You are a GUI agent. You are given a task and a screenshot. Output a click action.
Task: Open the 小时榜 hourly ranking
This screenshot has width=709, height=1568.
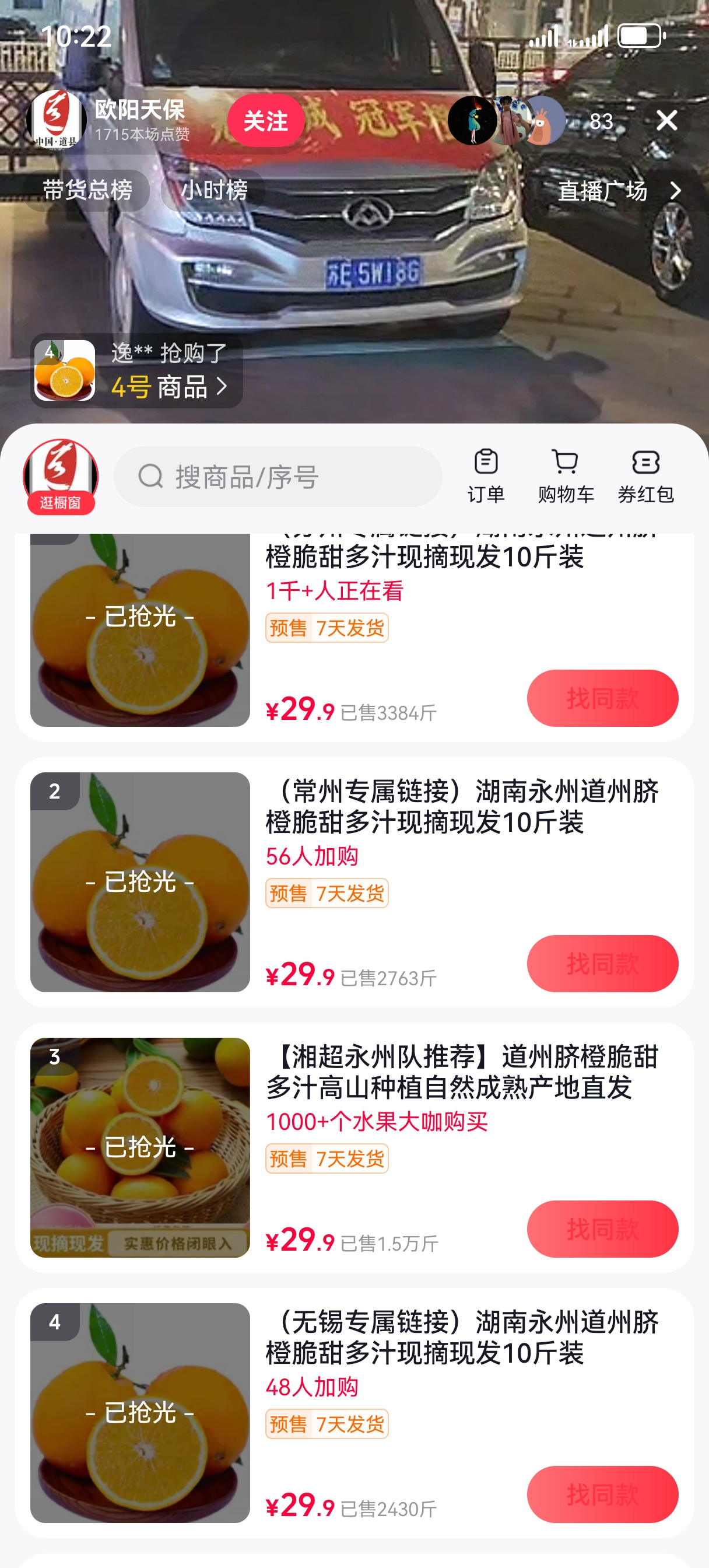(213, 191)
